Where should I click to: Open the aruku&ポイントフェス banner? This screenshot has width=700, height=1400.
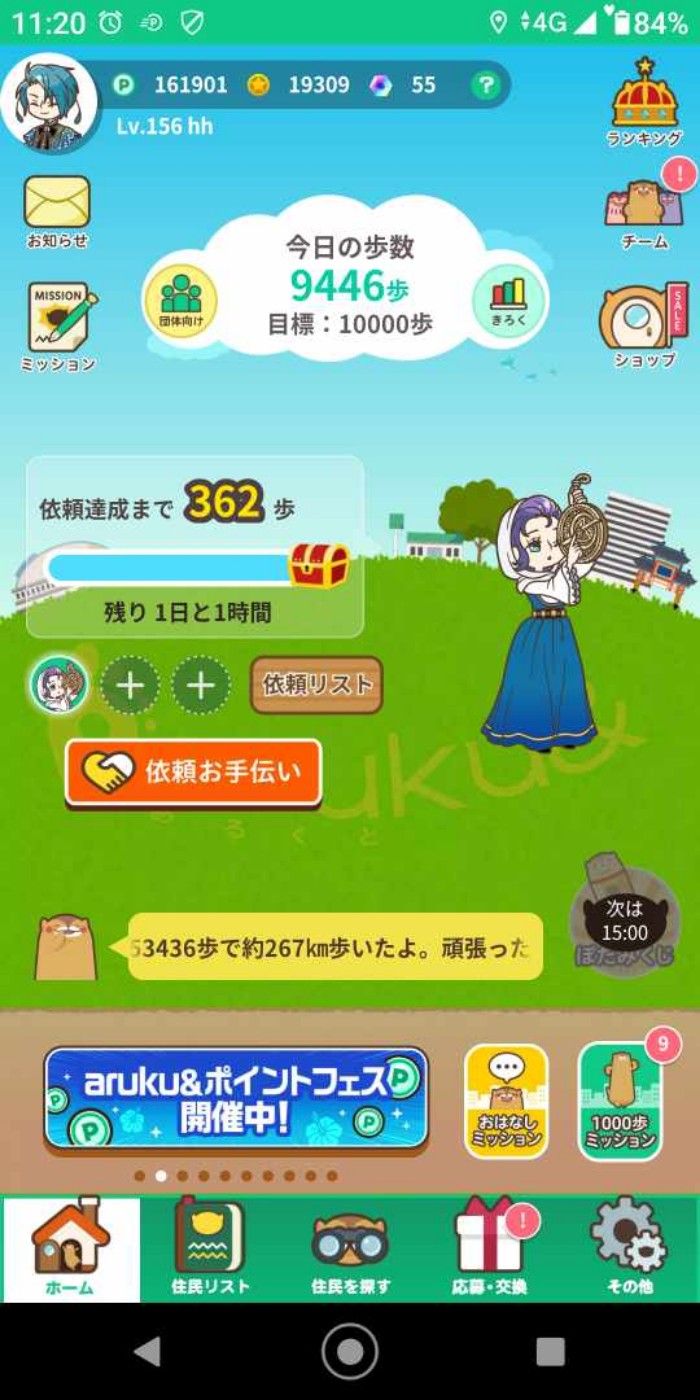pos(236,1098)
